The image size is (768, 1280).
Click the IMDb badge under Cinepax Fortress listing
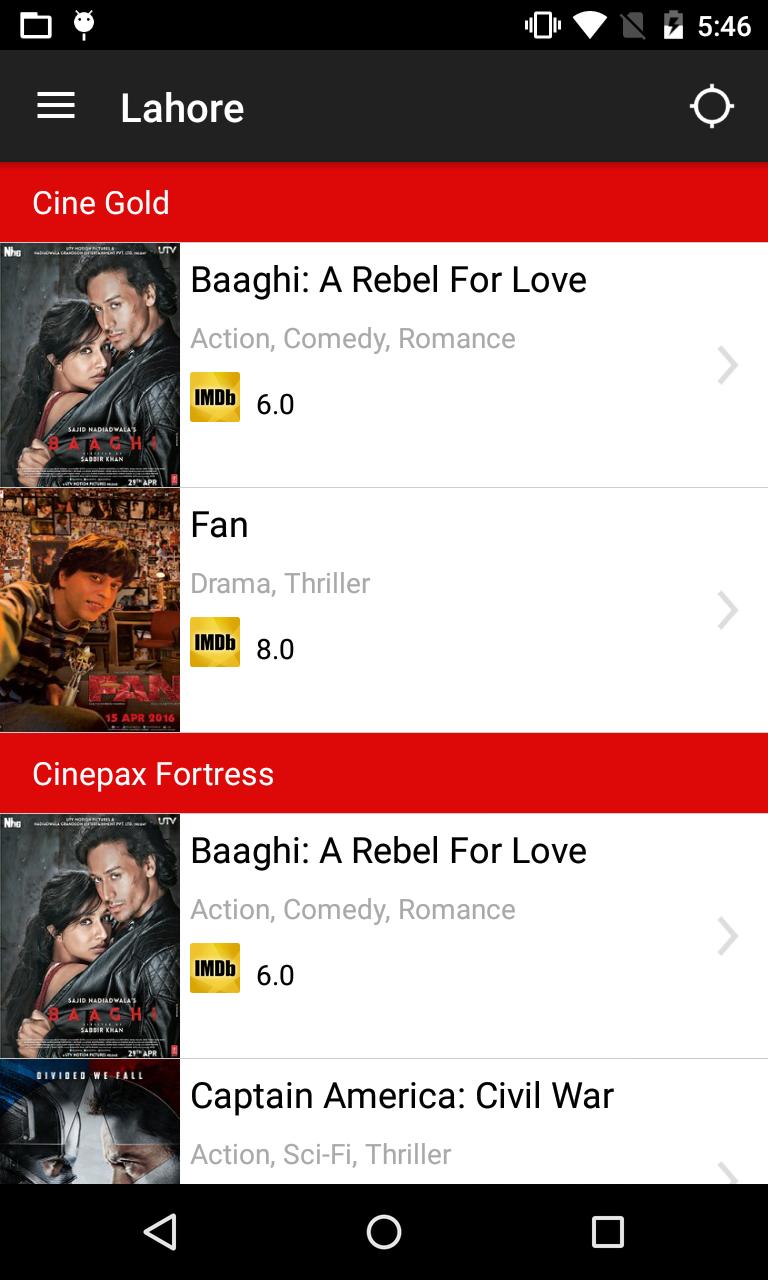pyautogui.click(x=215, y=967)
